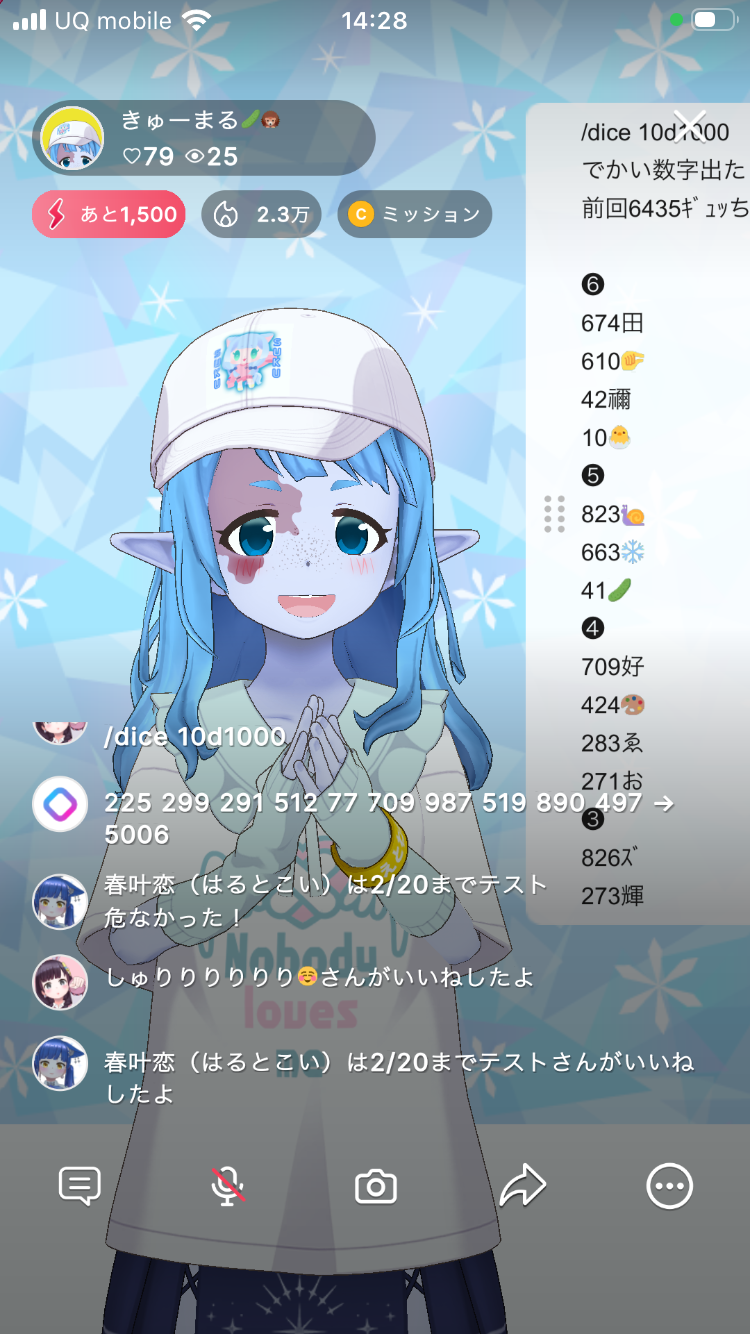Screen dimensions: 750x1334
Task: Tap the あと1,500 energy badge
Action: pos(109,214)
